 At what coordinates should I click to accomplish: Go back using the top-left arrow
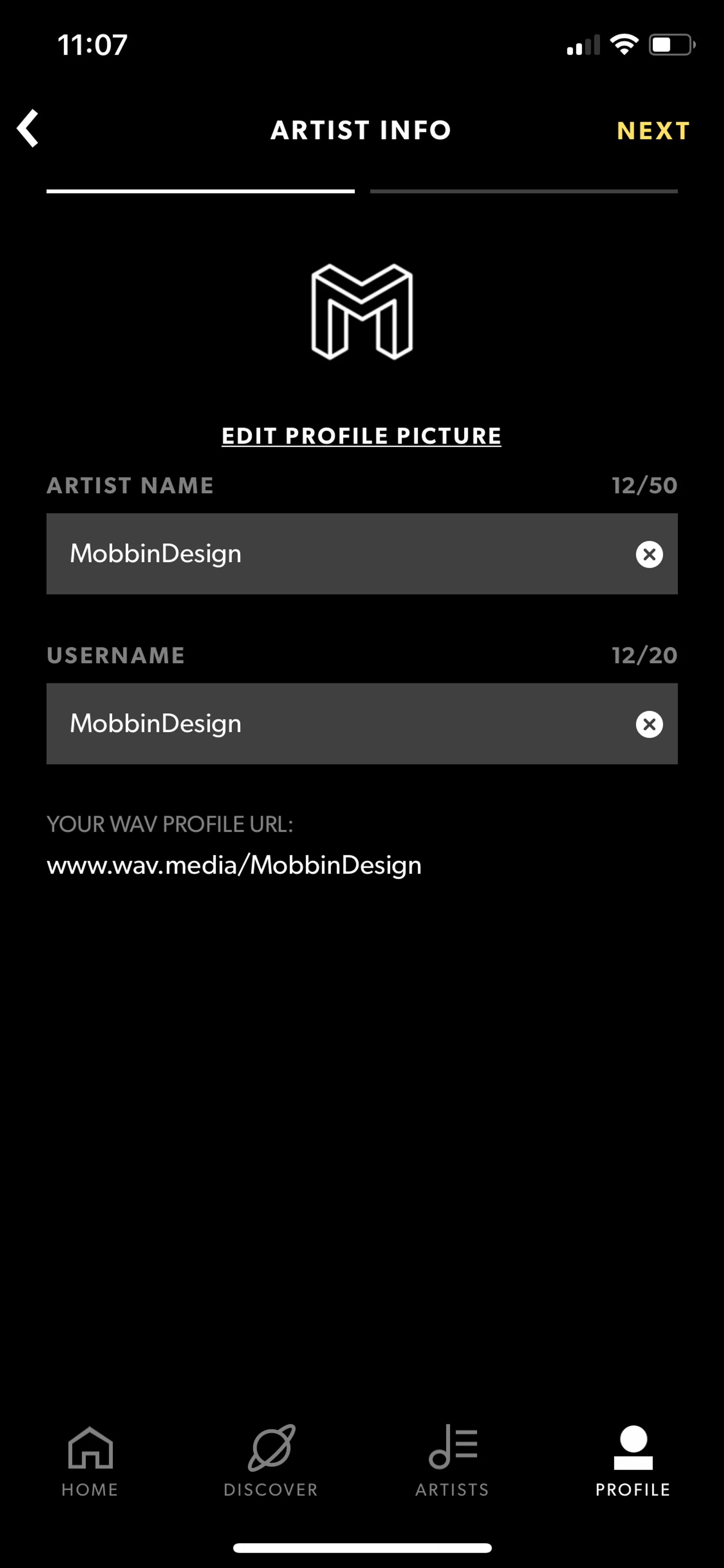[x=28, y=128]
